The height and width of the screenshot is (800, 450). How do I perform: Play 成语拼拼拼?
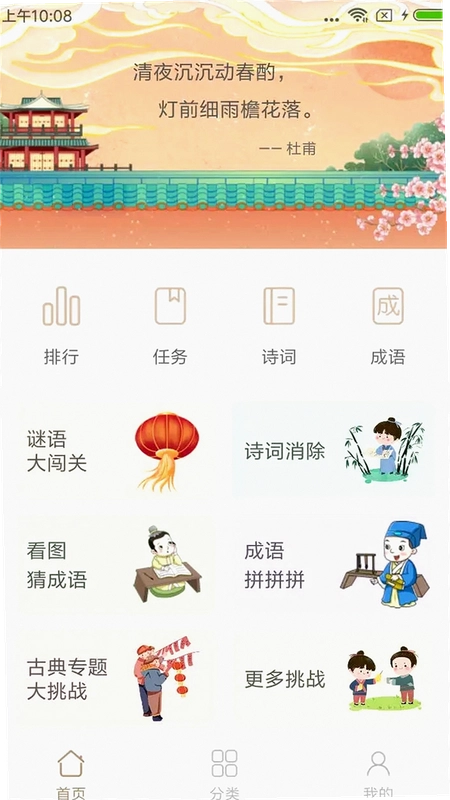pyautogui.click(x=334, y=565)
